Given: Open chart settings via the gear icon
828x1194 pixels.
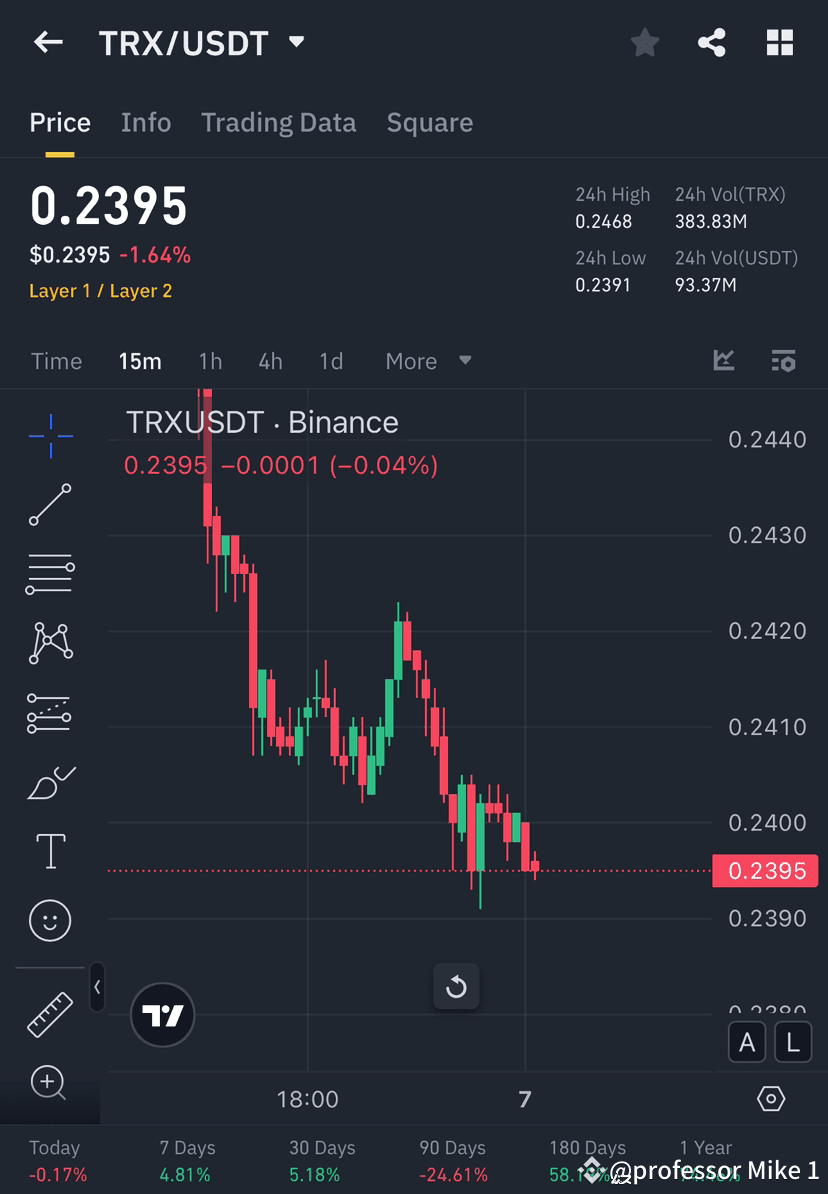Looking at the screenshot, I should 770,1097.
